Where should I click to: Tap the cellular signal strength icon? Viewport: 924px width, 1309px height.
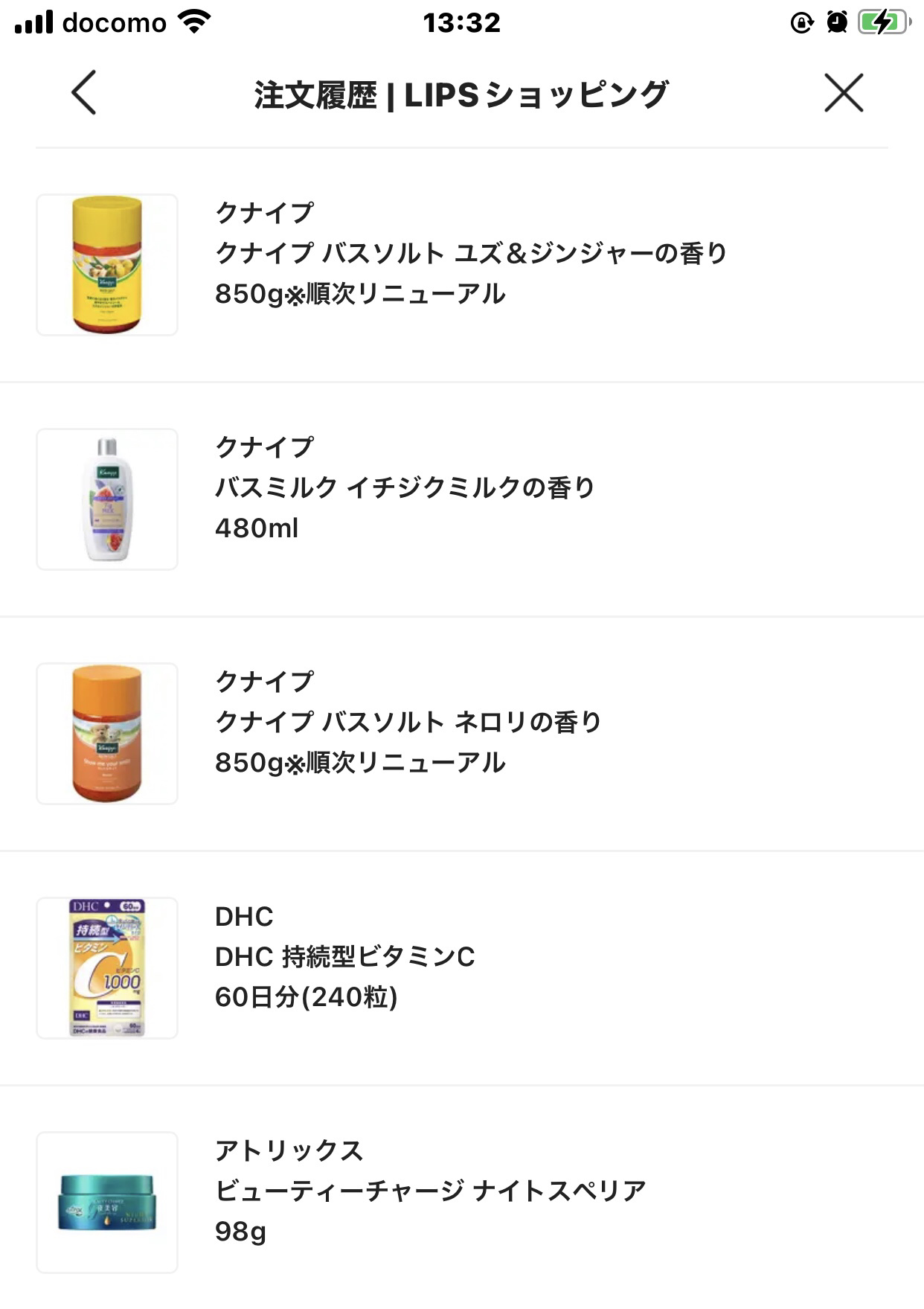35,22
